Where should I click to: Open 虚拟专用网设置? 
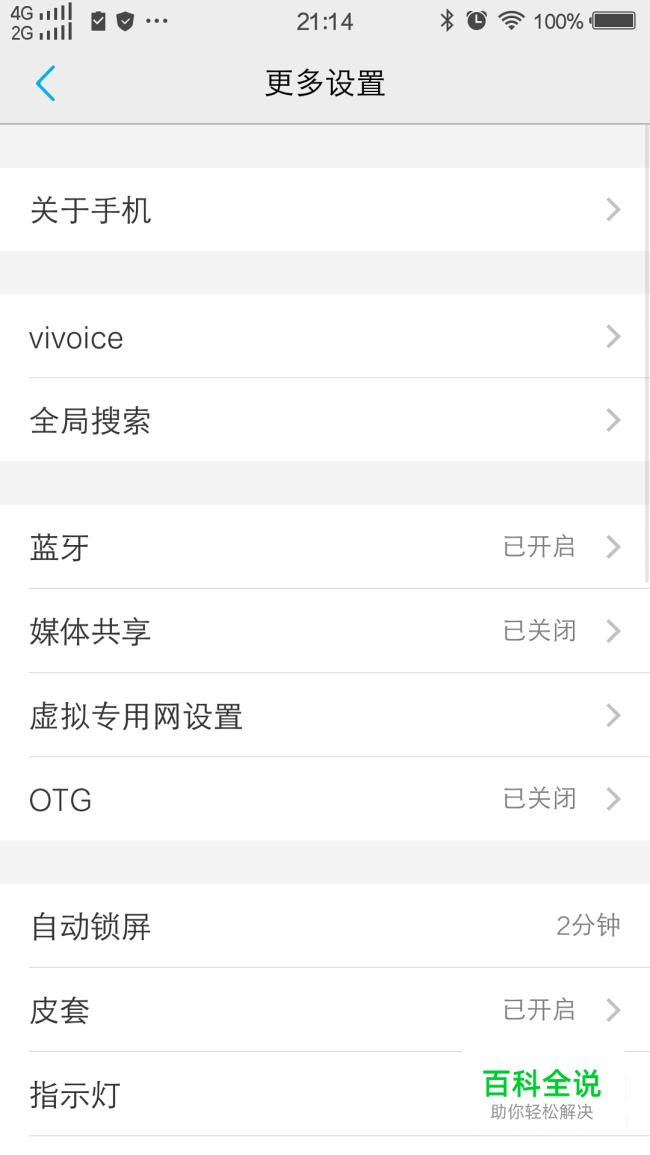(325, 715)
